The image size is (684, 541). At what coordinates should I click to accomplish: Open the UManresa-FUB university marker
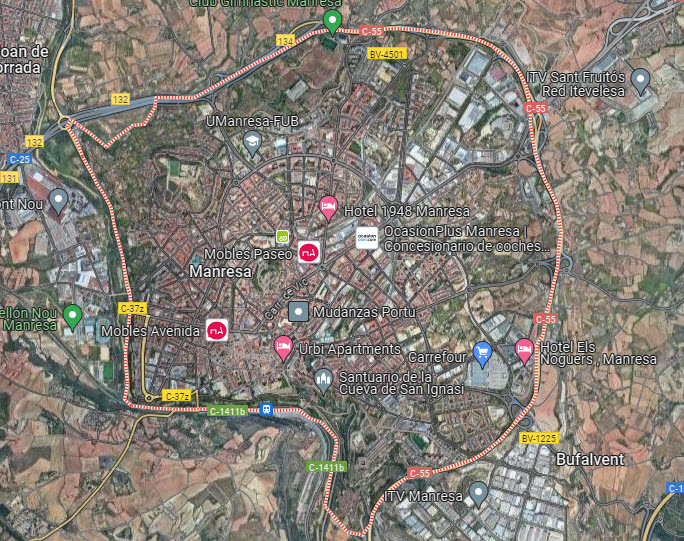252,141
